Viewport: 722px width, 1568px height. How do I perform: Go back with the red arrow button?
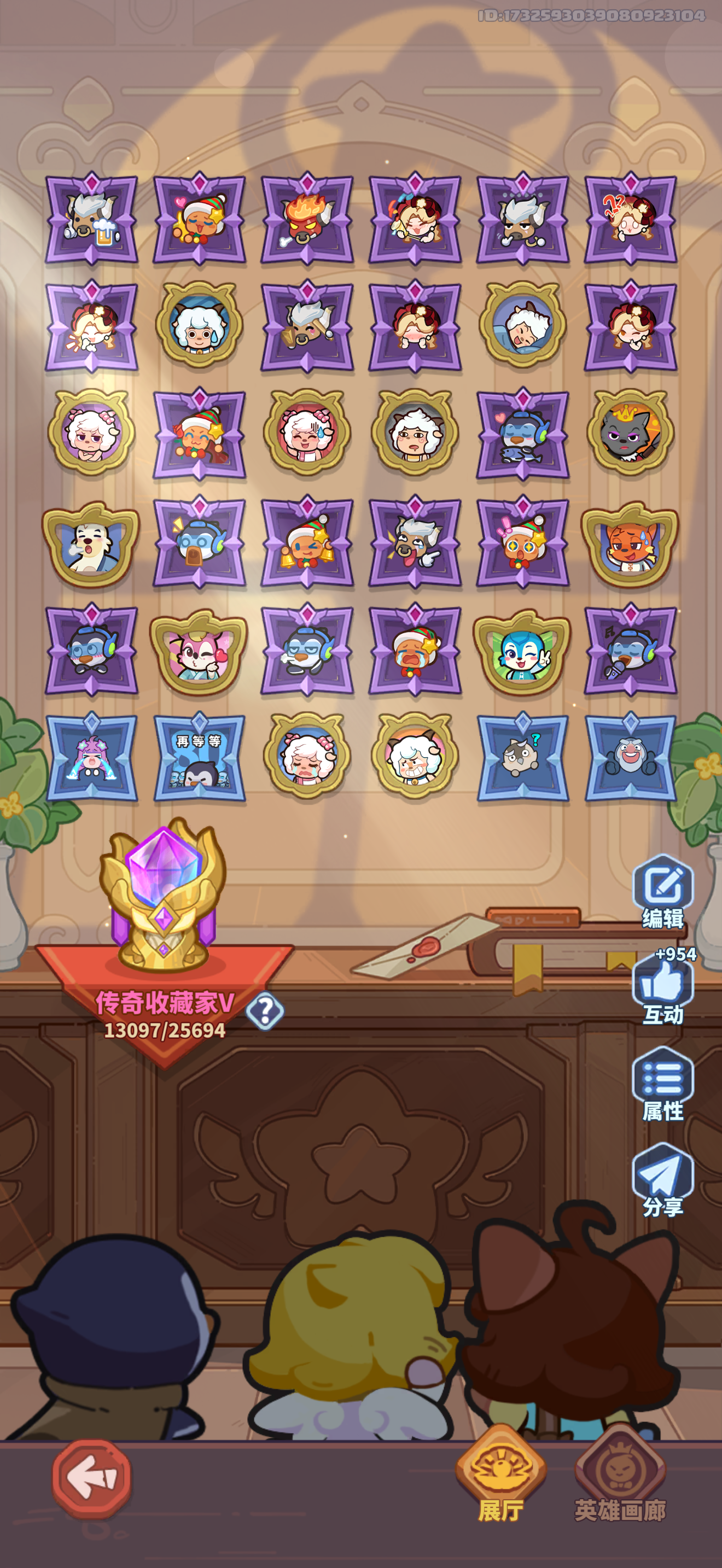pos(92,1477)
